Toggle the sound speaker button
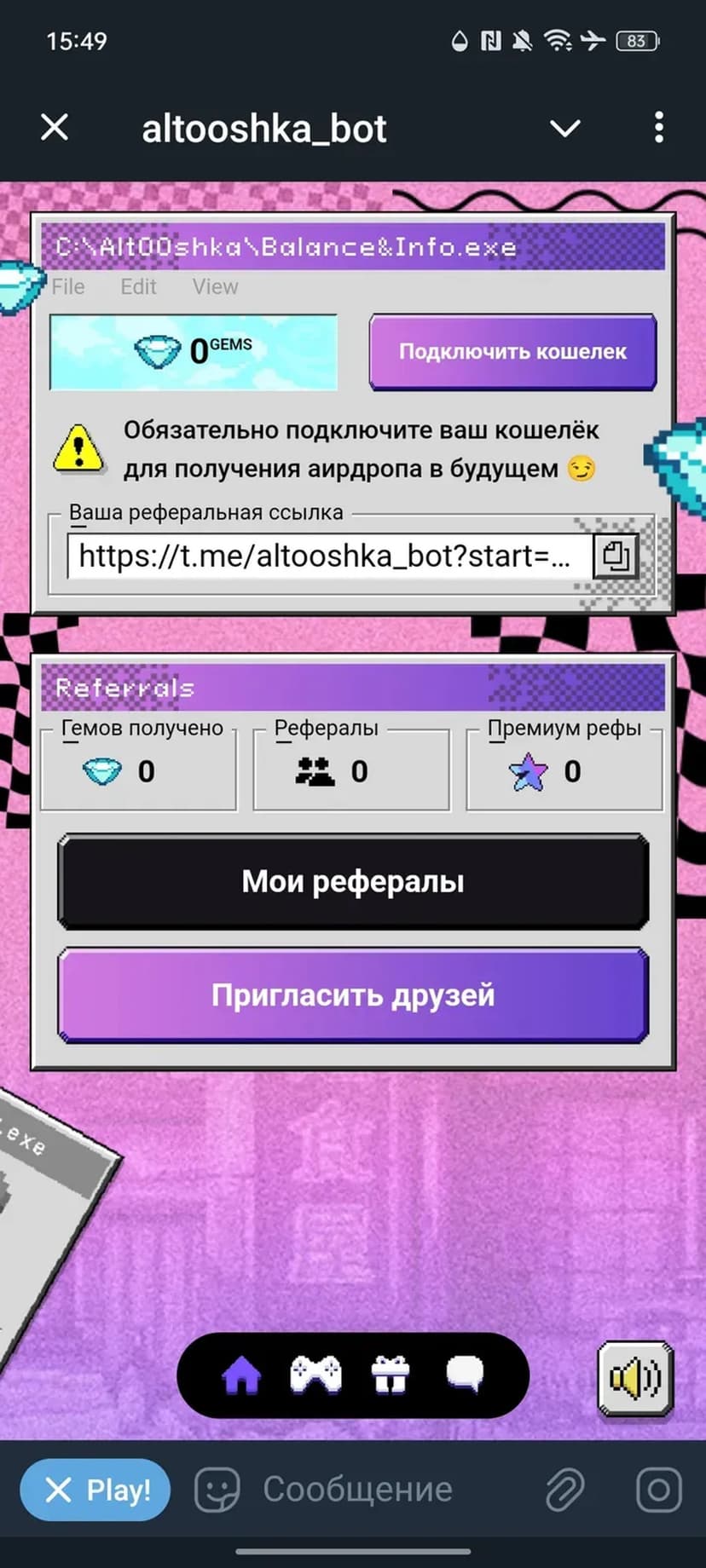The height and width of the screenshot is (1568, 706). click(x=635, y=1378)
